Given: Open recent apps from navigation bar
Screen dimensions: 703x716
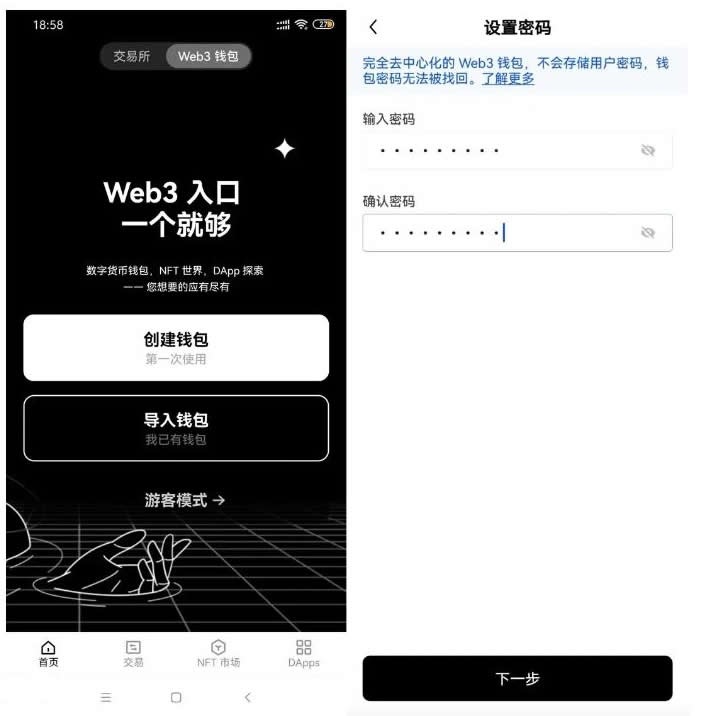Looking at the screenshot, I should coord(106,697).
